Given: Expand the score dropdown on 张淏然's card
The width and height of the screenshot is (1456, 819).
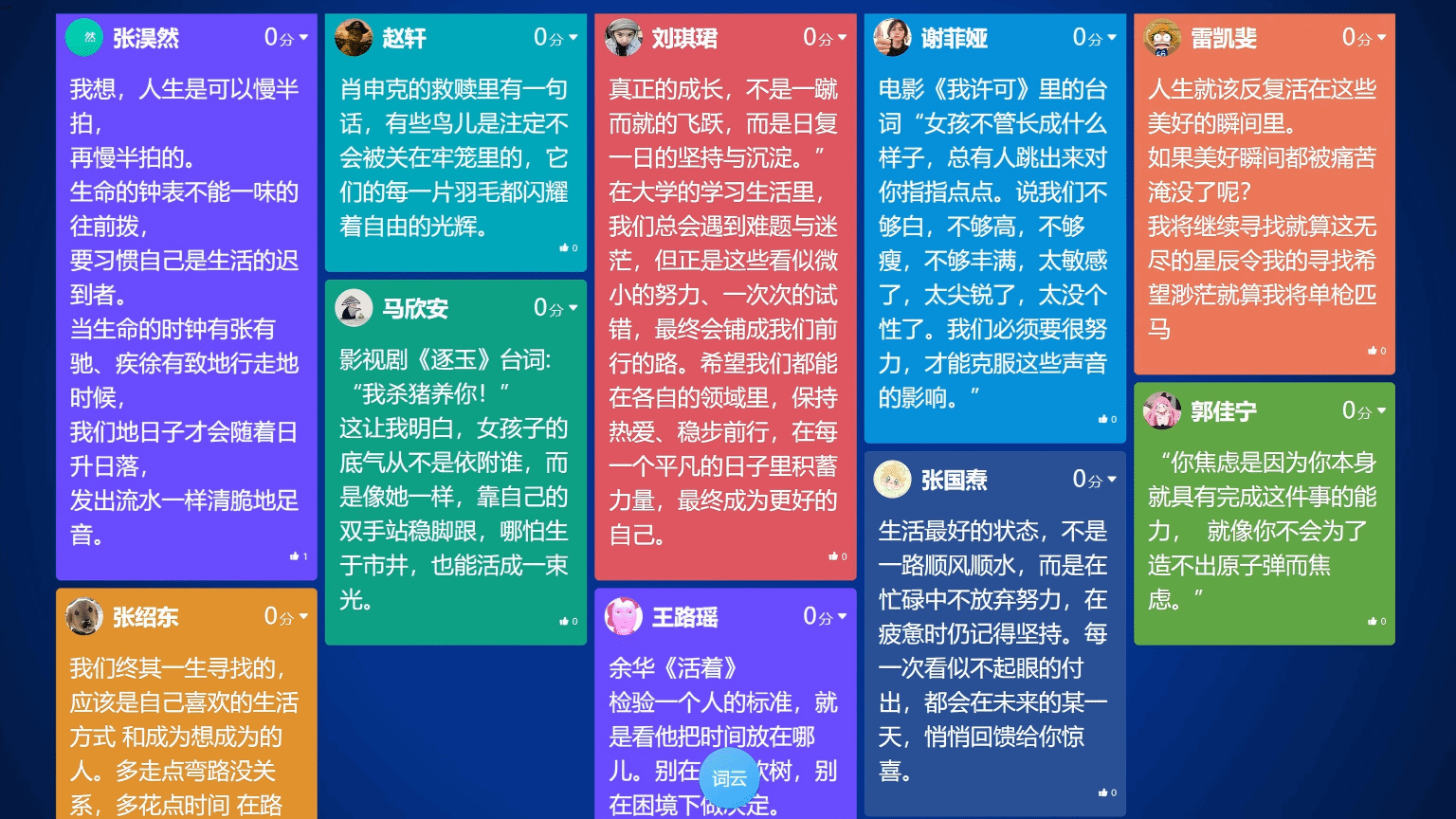Looking at the screenshot, I should tap(286, 38).
